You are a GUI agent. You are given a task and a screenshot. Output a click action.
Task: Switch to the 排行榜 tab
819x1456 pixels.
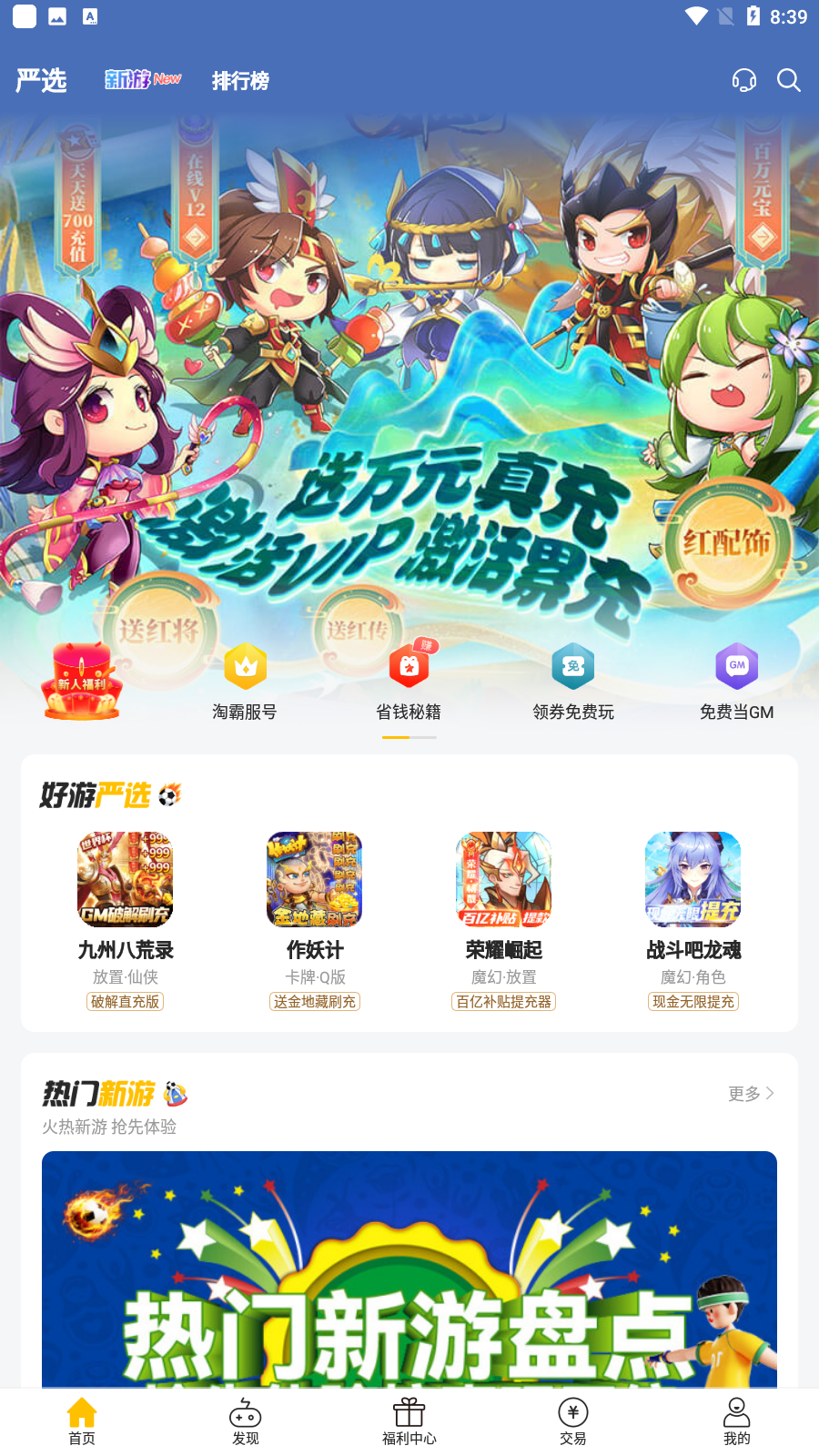pos(240,81)
